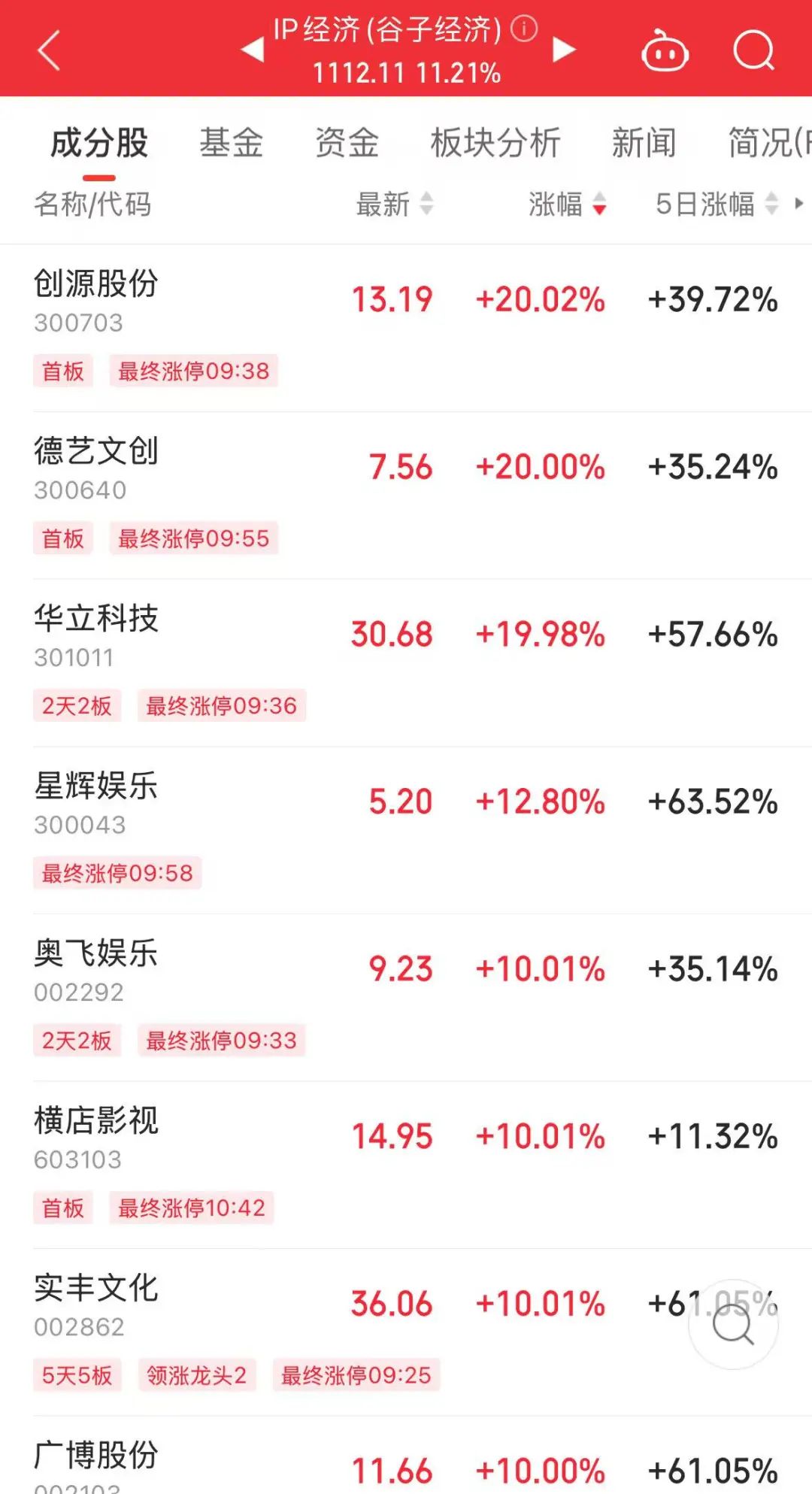
Task: Tap the info icon beside IP经济 title
Action: (523, 30)
